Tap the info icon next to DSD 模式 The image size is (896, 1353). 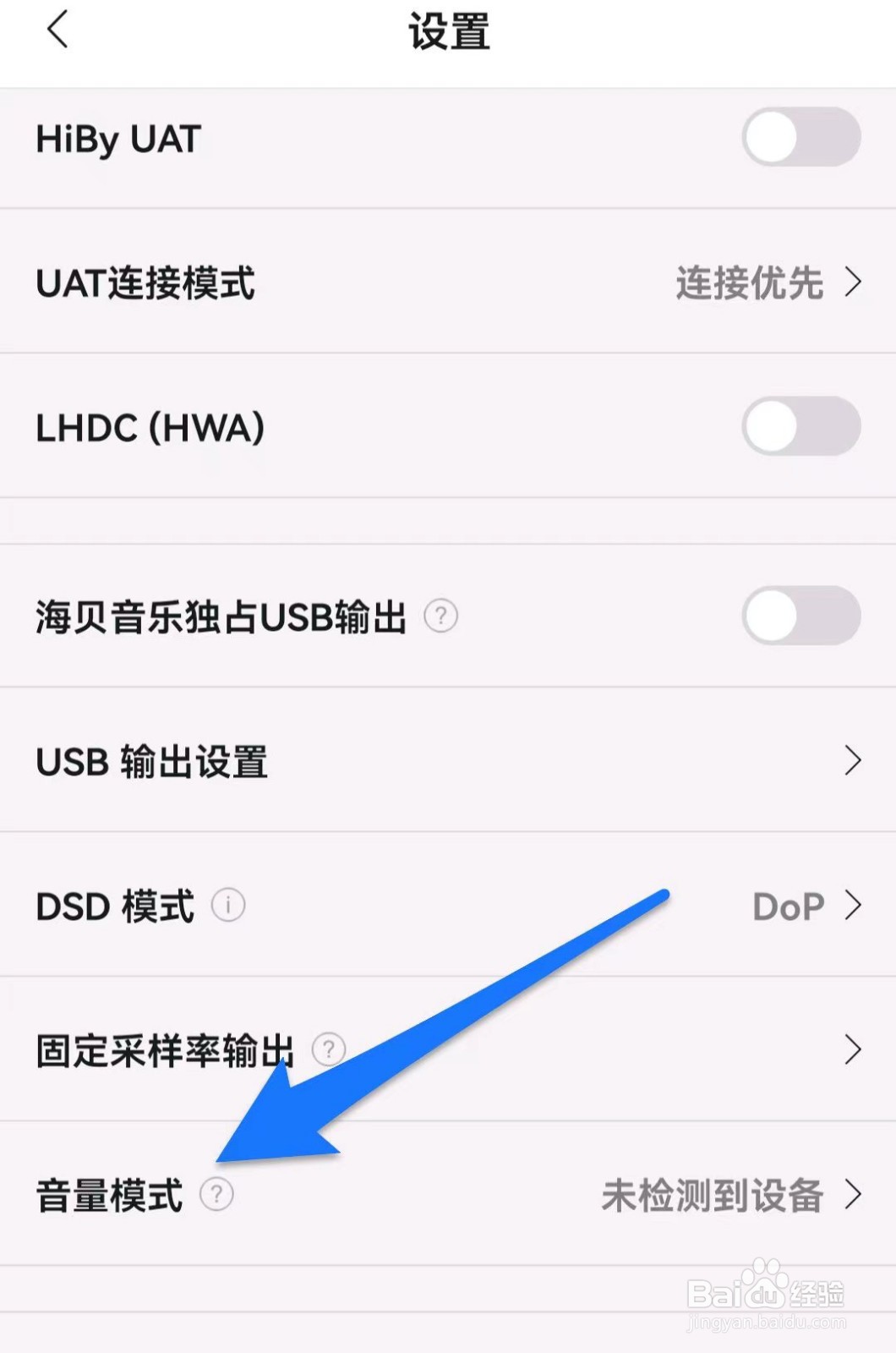coord(227,904)
